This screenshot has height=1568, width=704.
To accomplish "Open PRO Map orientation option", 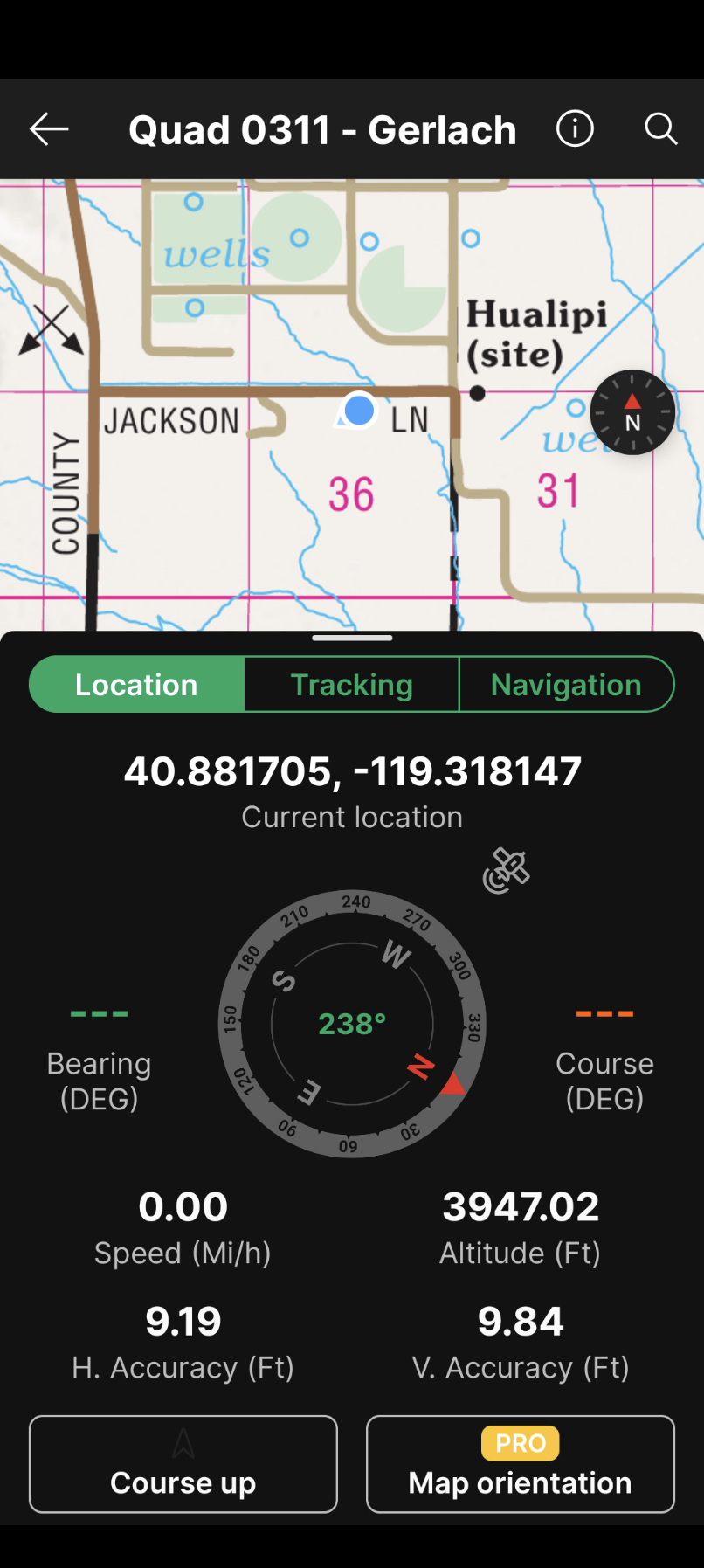I will click(521, 1464).
